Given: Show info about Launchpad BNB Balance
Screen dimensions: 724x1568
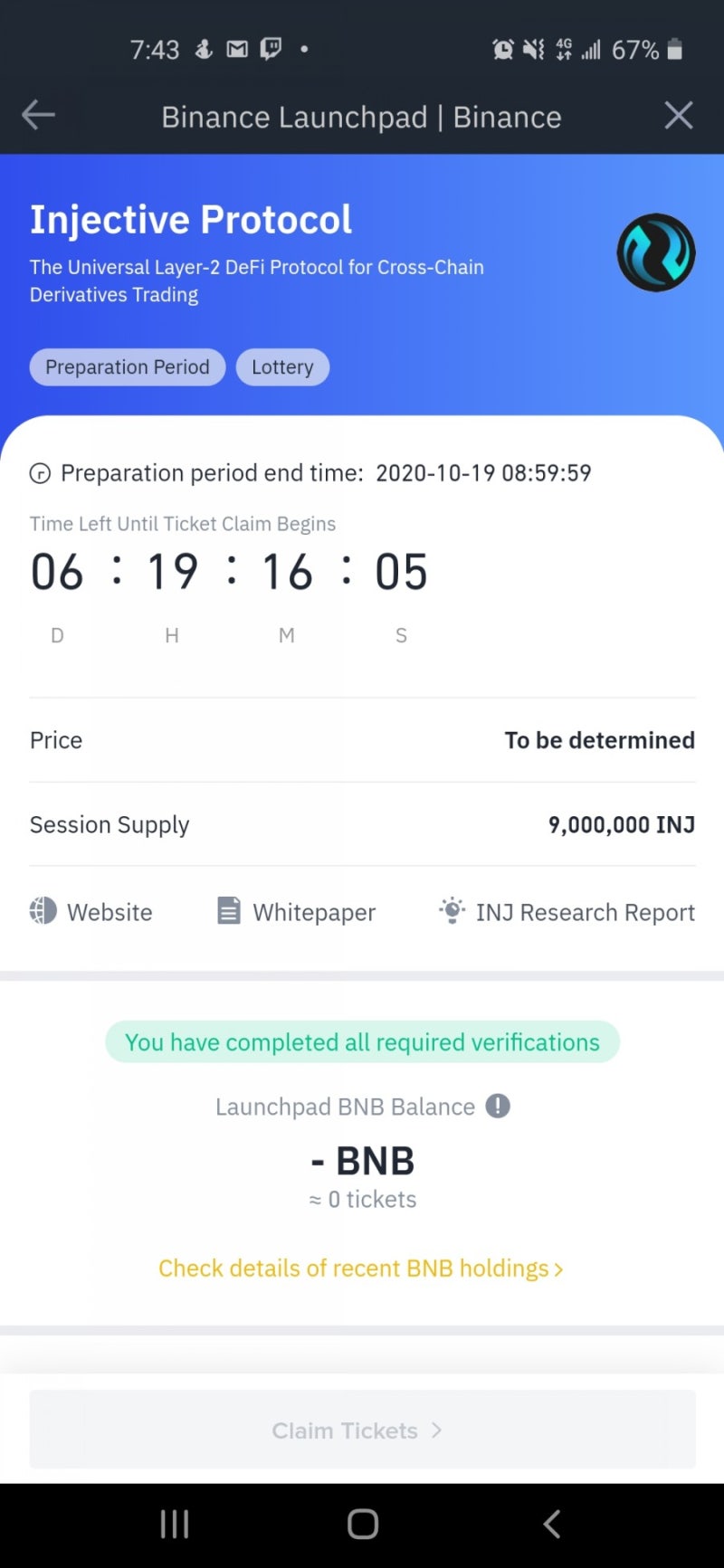Looking at the screenshot, I should [498, 1106].
